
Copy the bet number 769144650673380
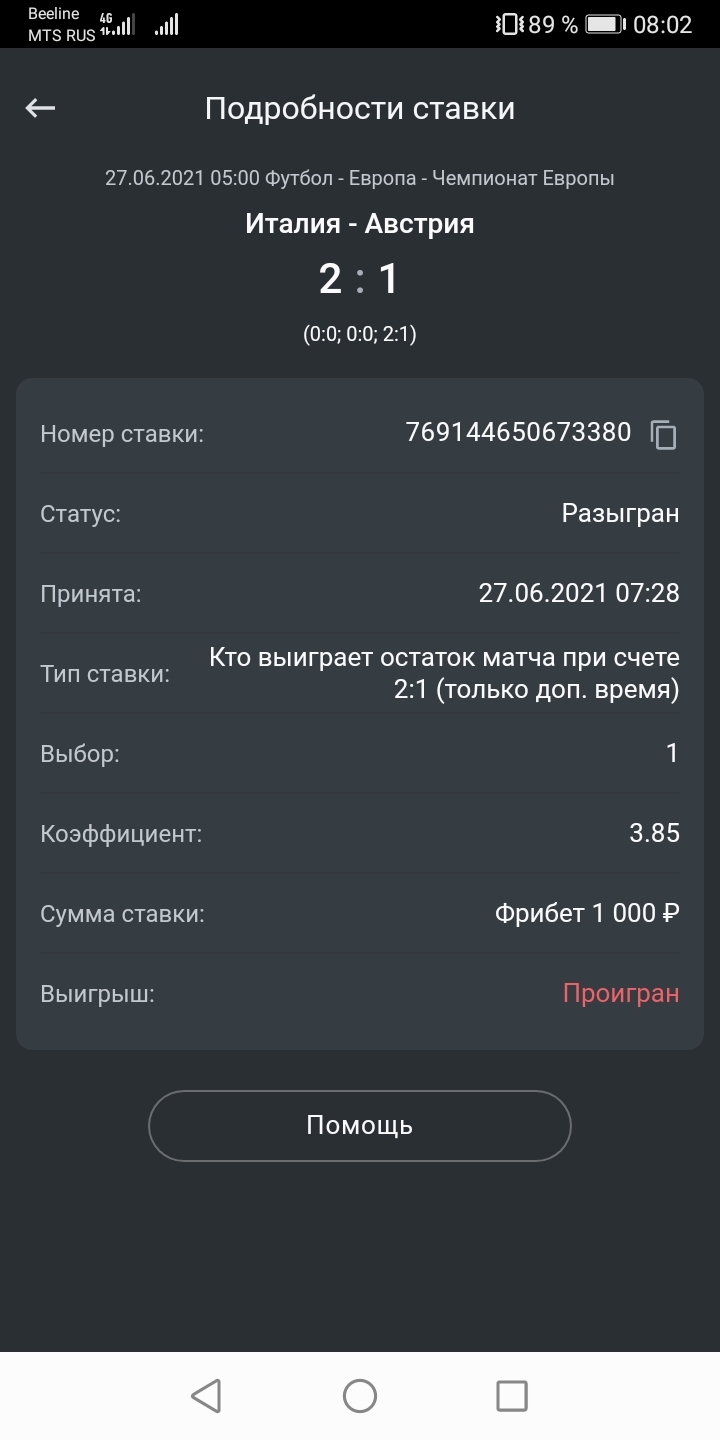point(663,434)
